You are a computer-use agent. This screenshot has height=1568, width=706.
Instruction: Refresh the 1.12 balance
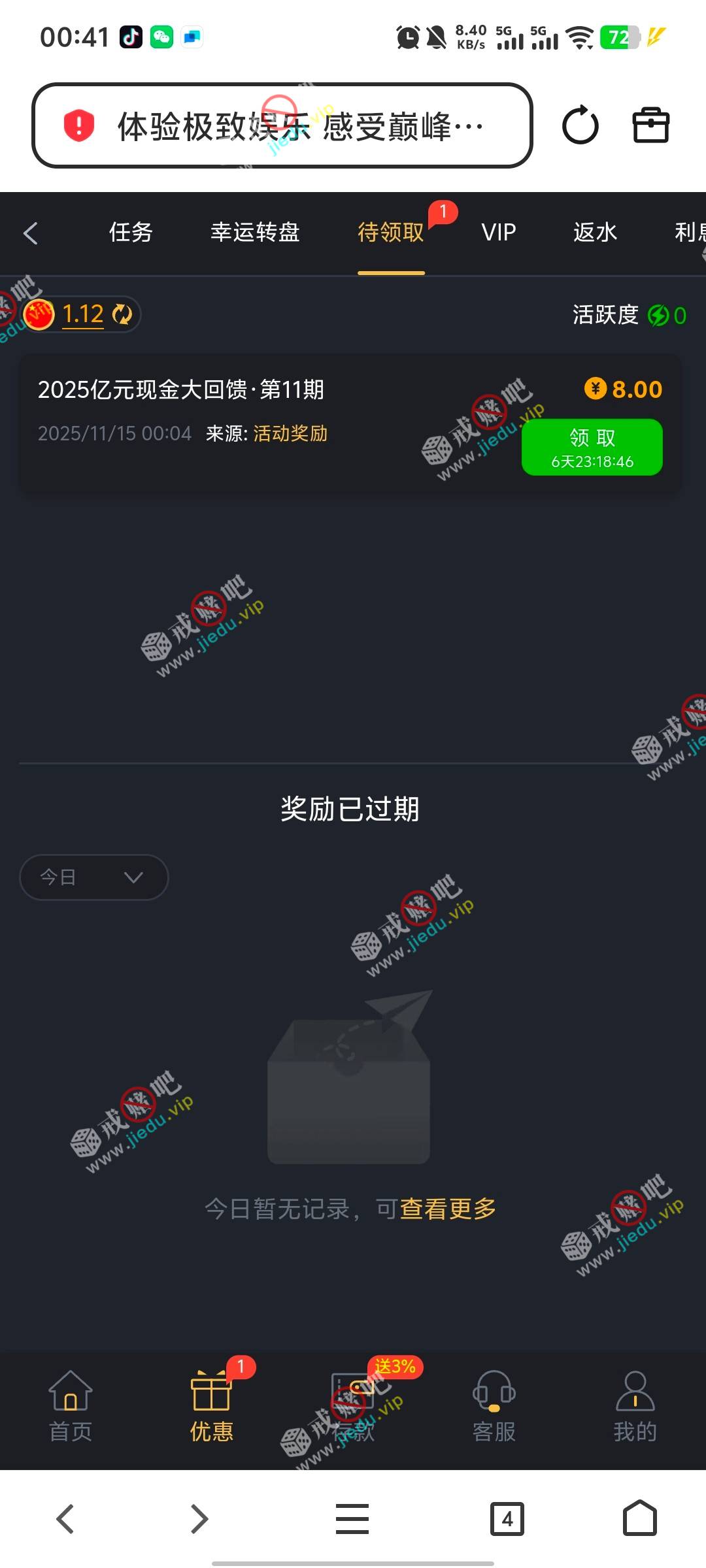coord(122,314)
